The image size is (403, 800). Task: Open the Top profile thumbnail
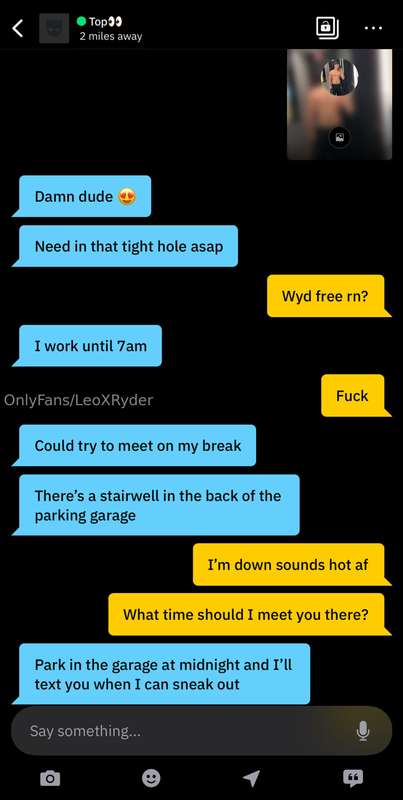[54, 29]
